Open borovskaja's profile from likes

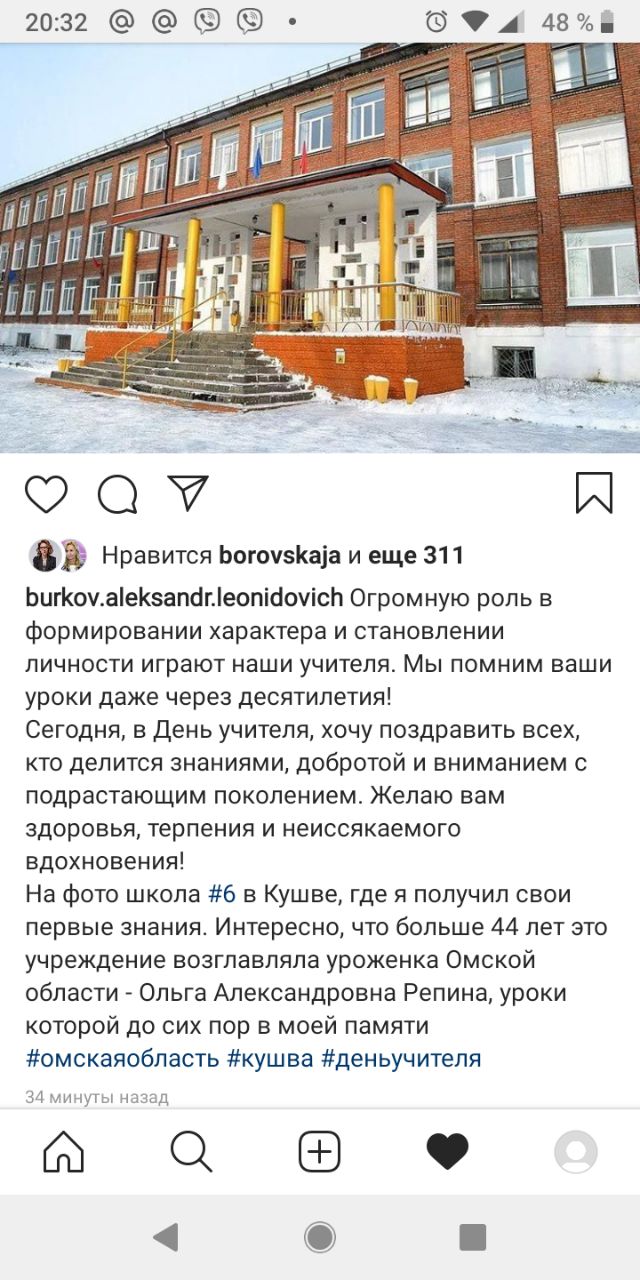tap(280, 555)
